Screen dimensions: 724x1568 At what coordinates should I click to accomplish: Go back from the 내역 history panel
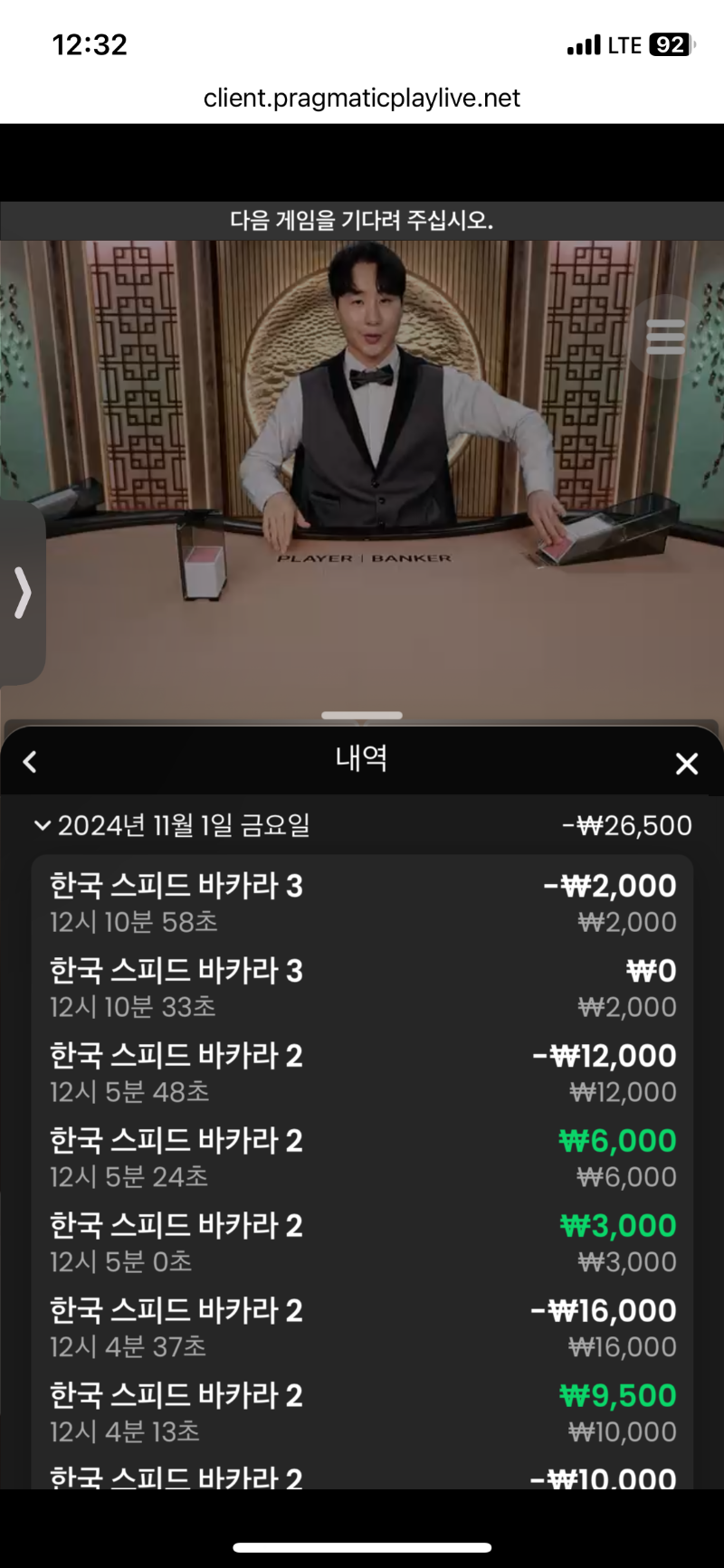coord(30,762)
